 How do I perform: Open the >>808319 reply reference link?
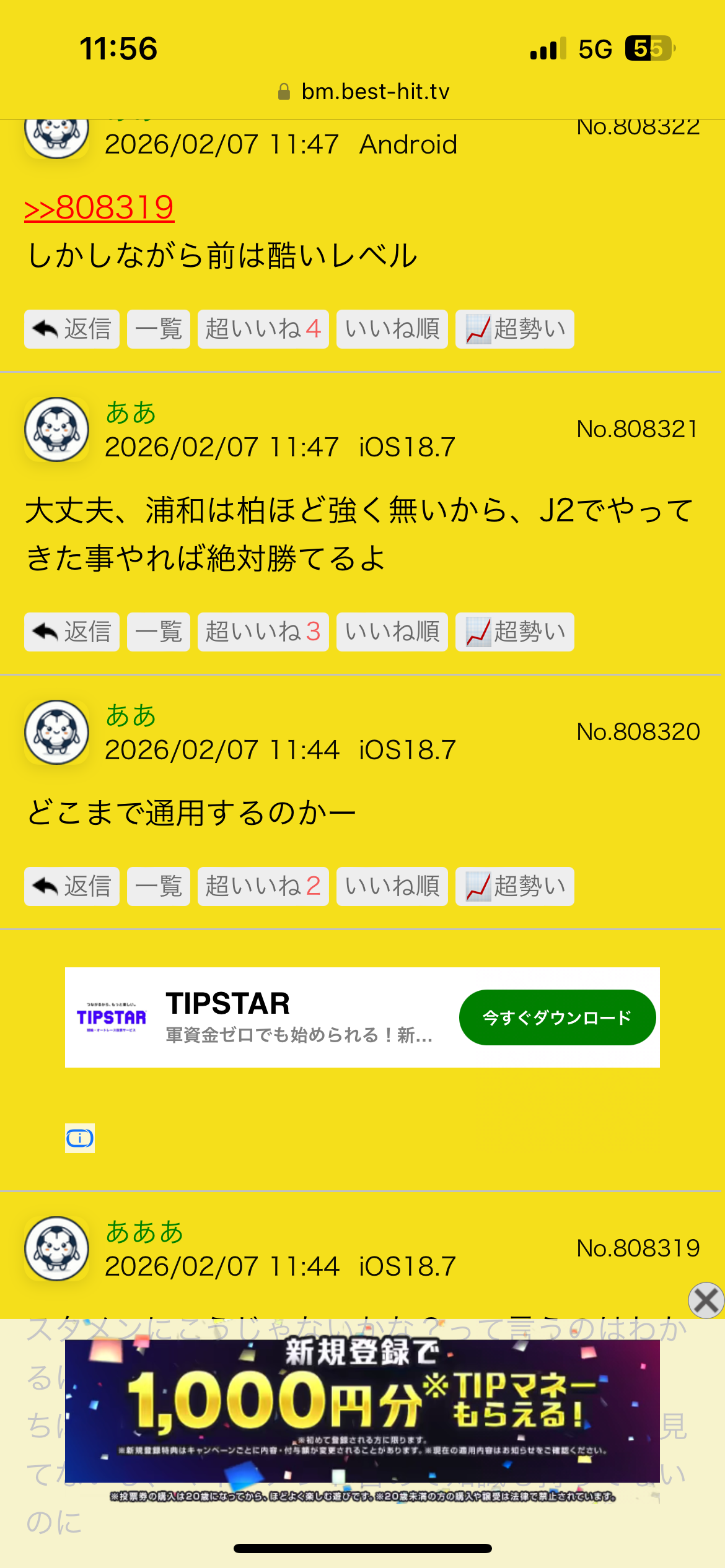[99, 207]
